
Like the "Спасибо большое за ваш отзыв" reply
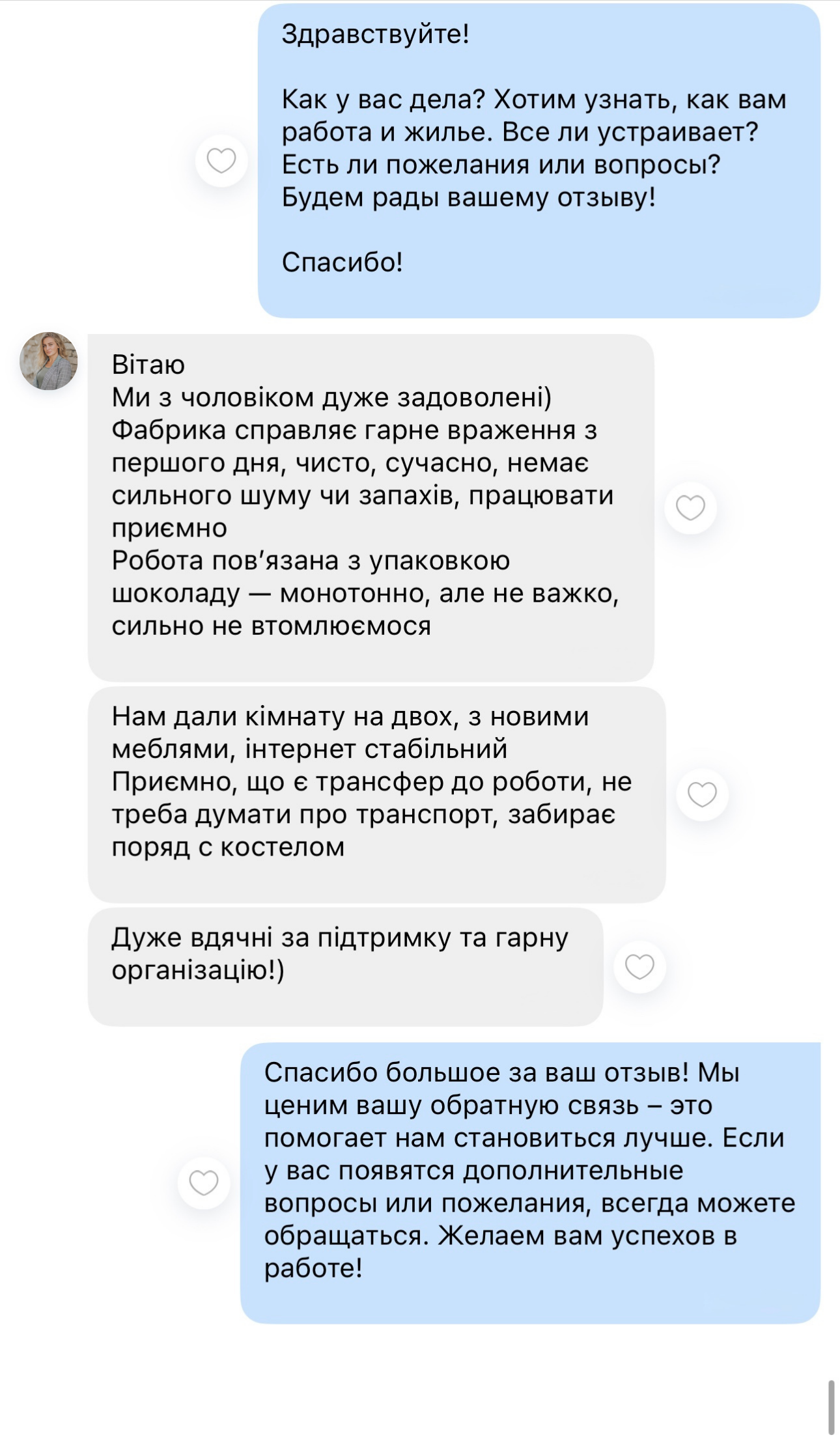[203, 1183]
